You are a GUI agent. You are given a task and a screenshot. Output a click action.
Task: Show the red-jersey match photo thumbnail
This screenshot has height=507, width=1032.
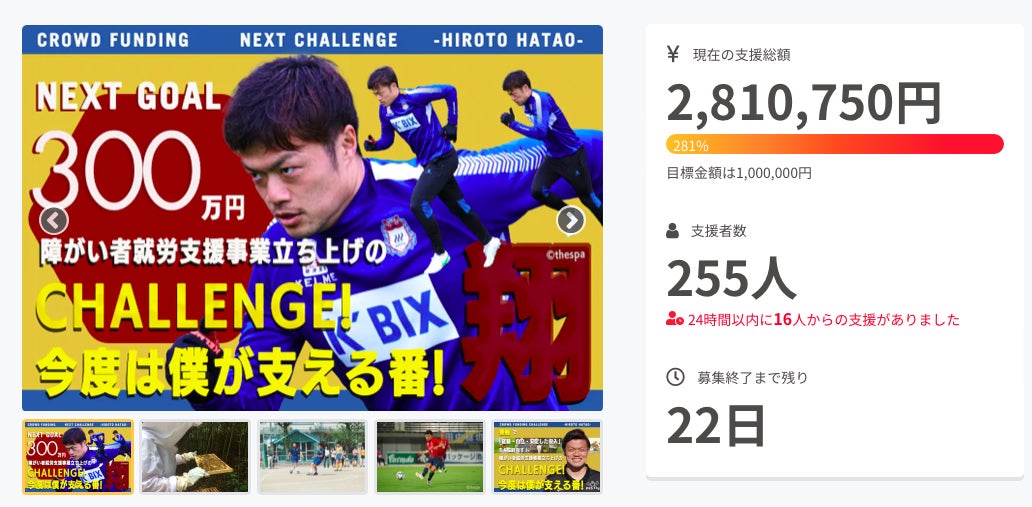[x=430, y=457]
